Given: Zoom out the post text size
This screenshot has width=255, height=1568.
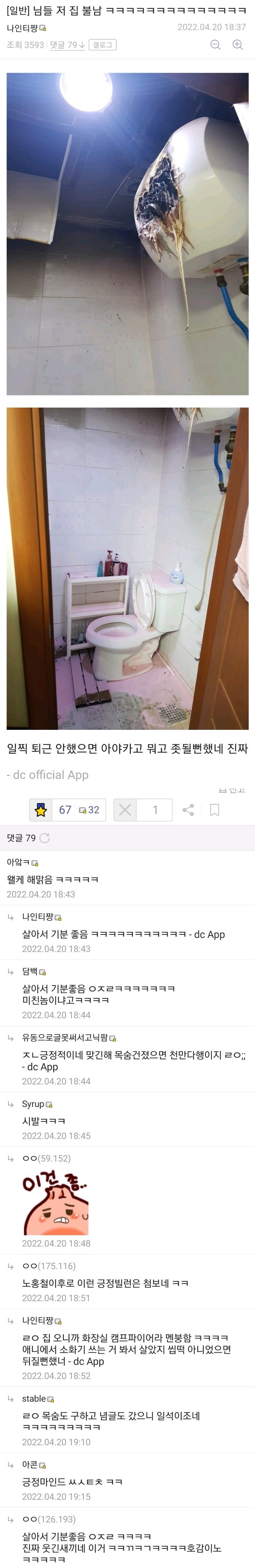Looking at the screenshot, I should pyautogui.click(x=215, y=44).
